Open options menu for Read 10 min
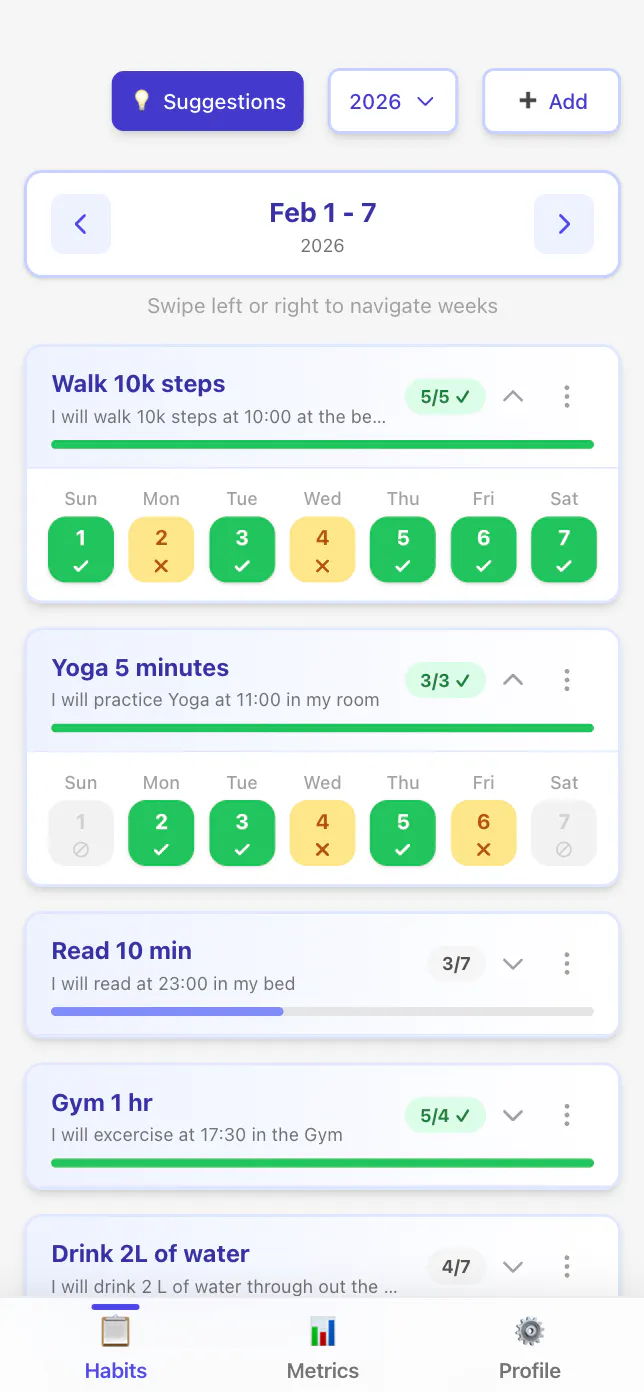The width and height of the screenshot is (644, 1392). pos(567,964)
